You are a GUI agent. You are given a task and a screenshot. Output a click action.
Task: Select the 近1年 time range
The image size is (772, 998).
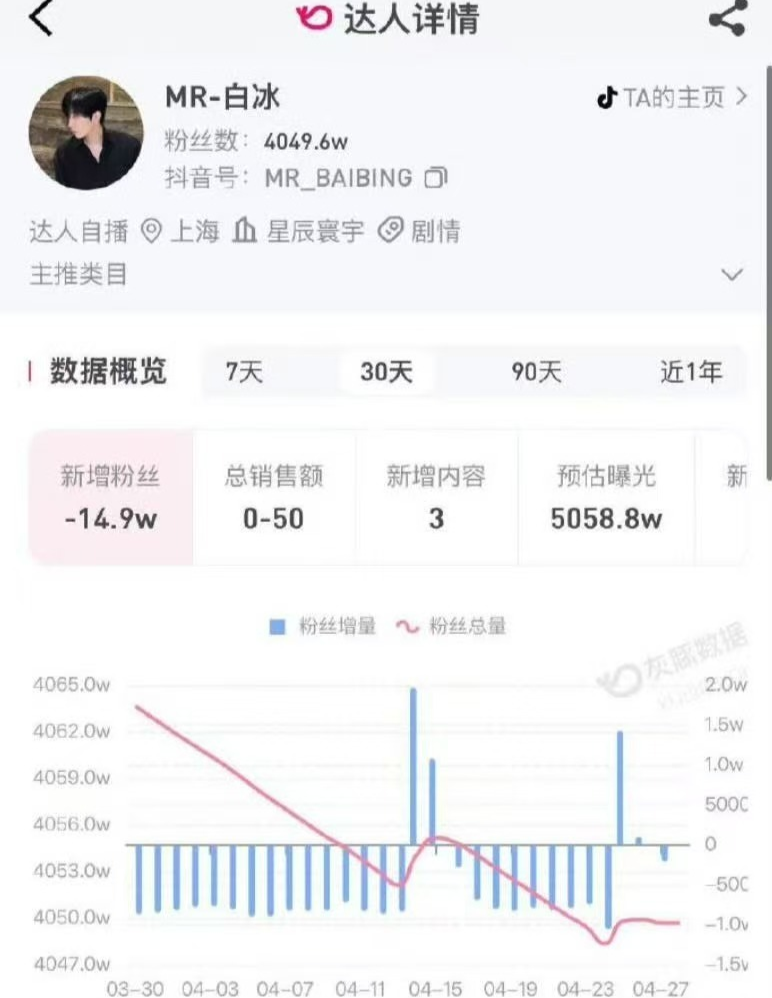[x=690, y=372]
